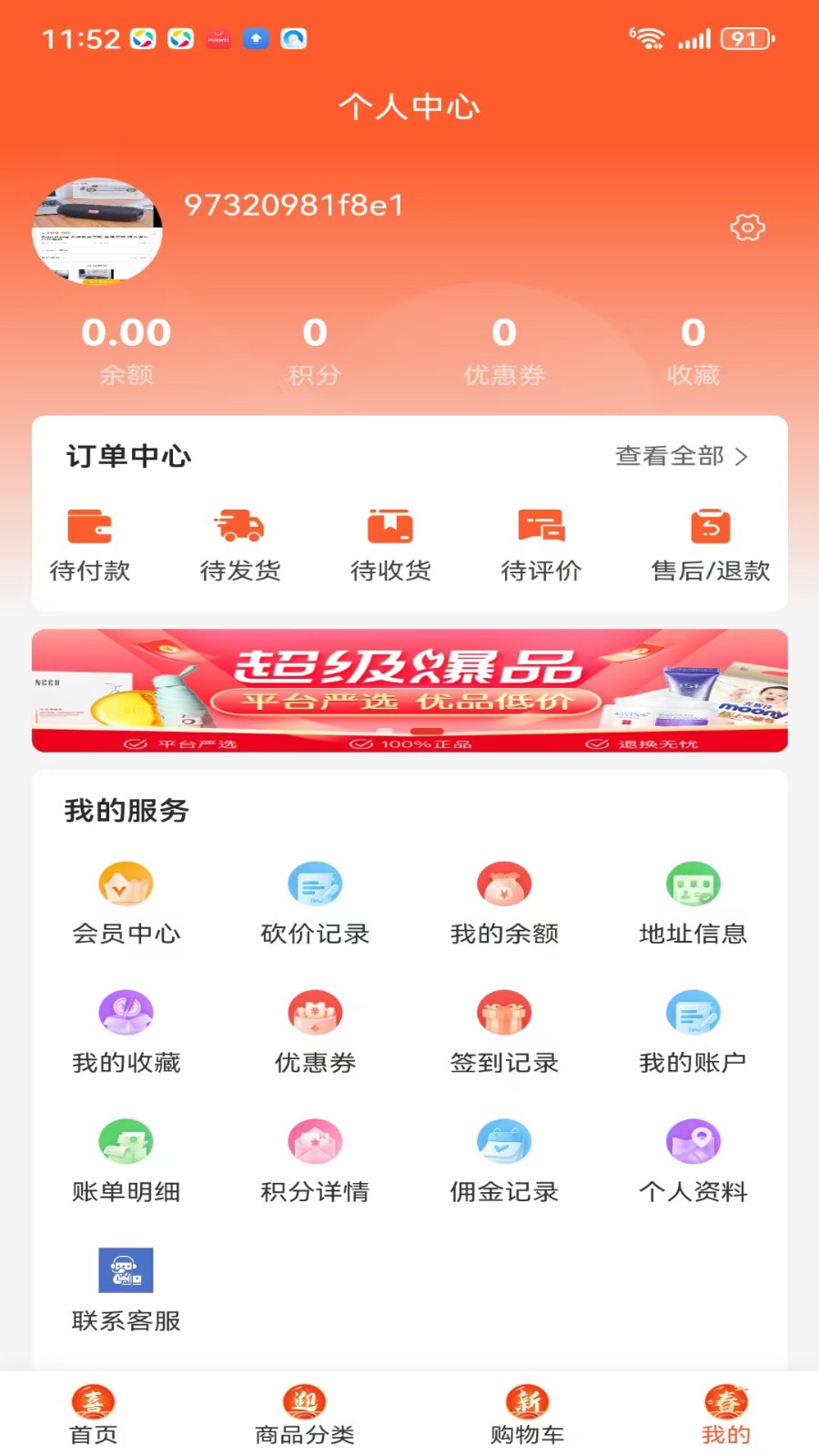View 签到记录 check-in records

504,1030
